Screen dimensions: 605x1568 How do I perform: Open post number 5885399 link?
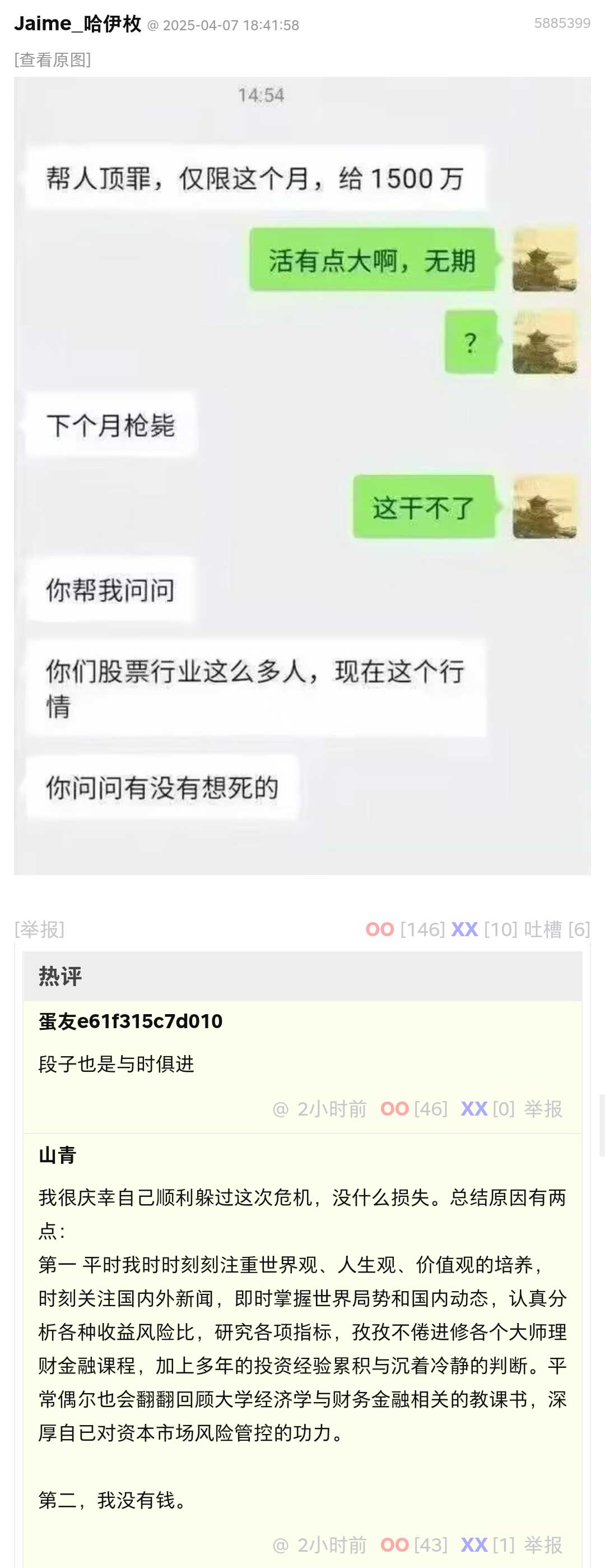coord(562,23)
